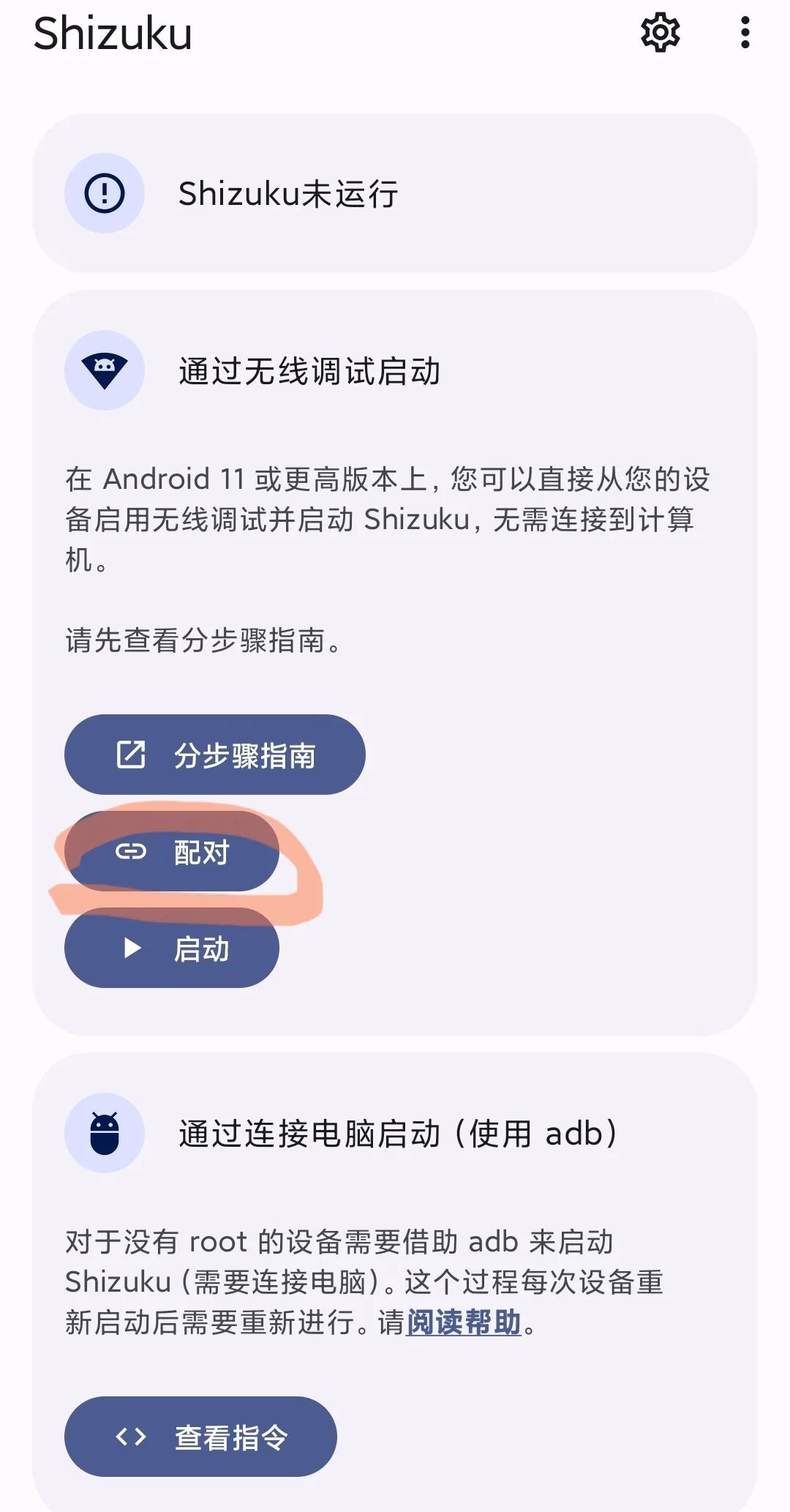Start Shizuku with the 启动 button
790x1512 pixels.
pyautogui.click(x=172, y=948)
